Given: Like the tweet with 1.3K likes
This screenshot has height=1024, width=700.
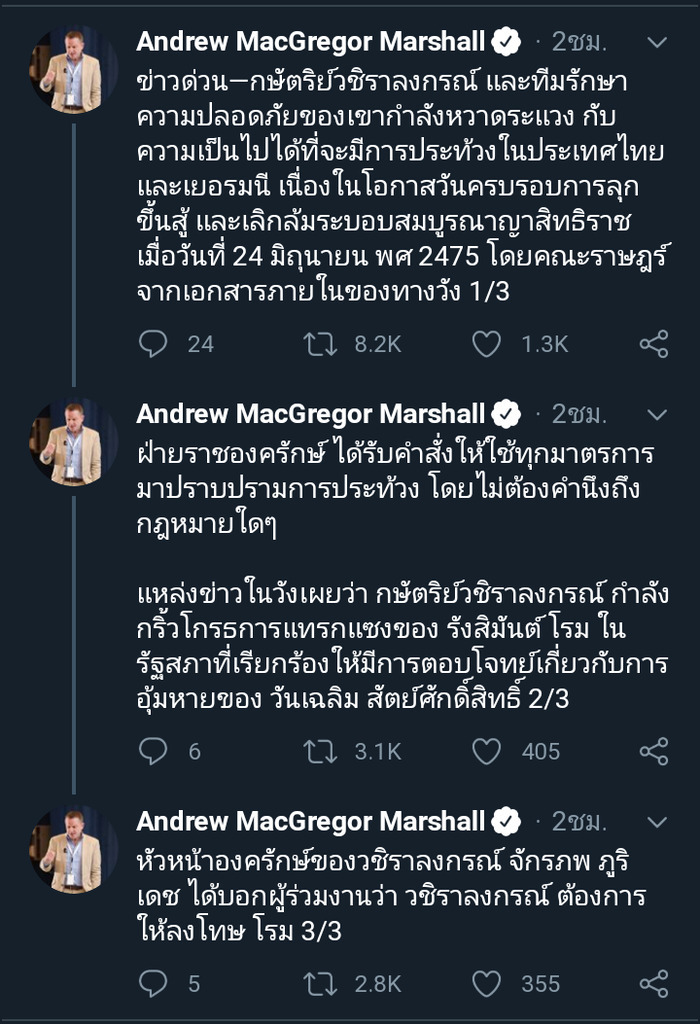Looking at the screenshot, I should click(486, 344).
